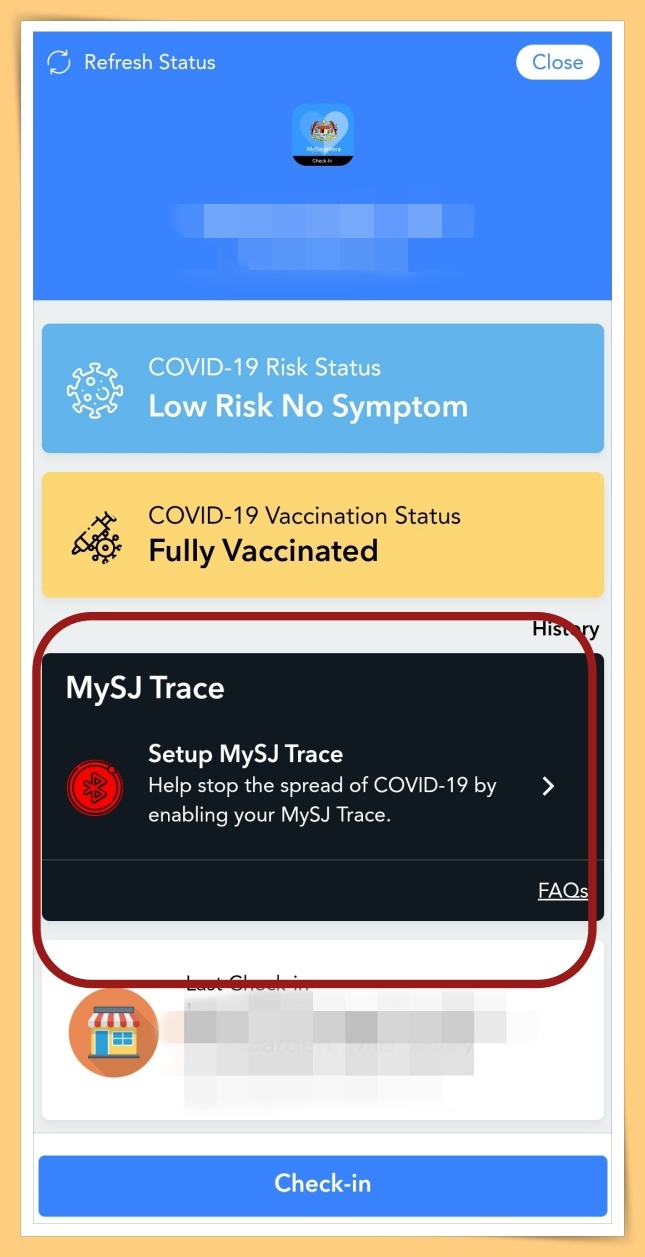Tap the Check-in button
This screenshot has height=1257, width=645.
[x=322, y=1184]
